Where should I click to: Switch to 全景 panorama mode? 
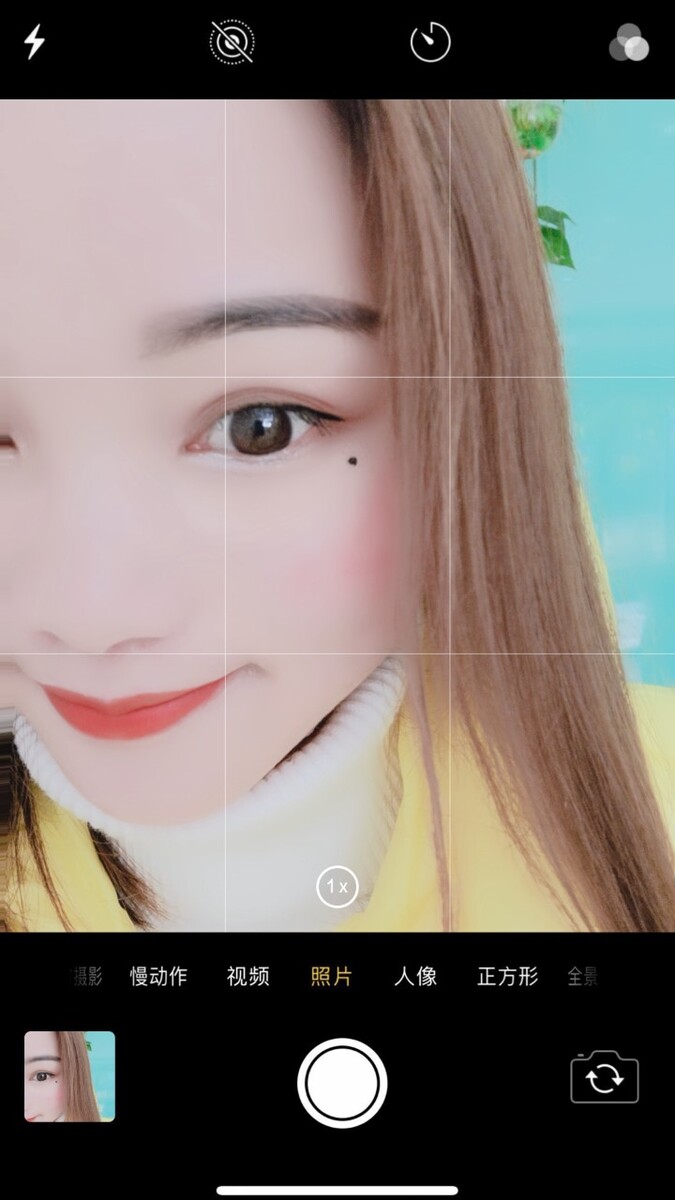point(583,977)
